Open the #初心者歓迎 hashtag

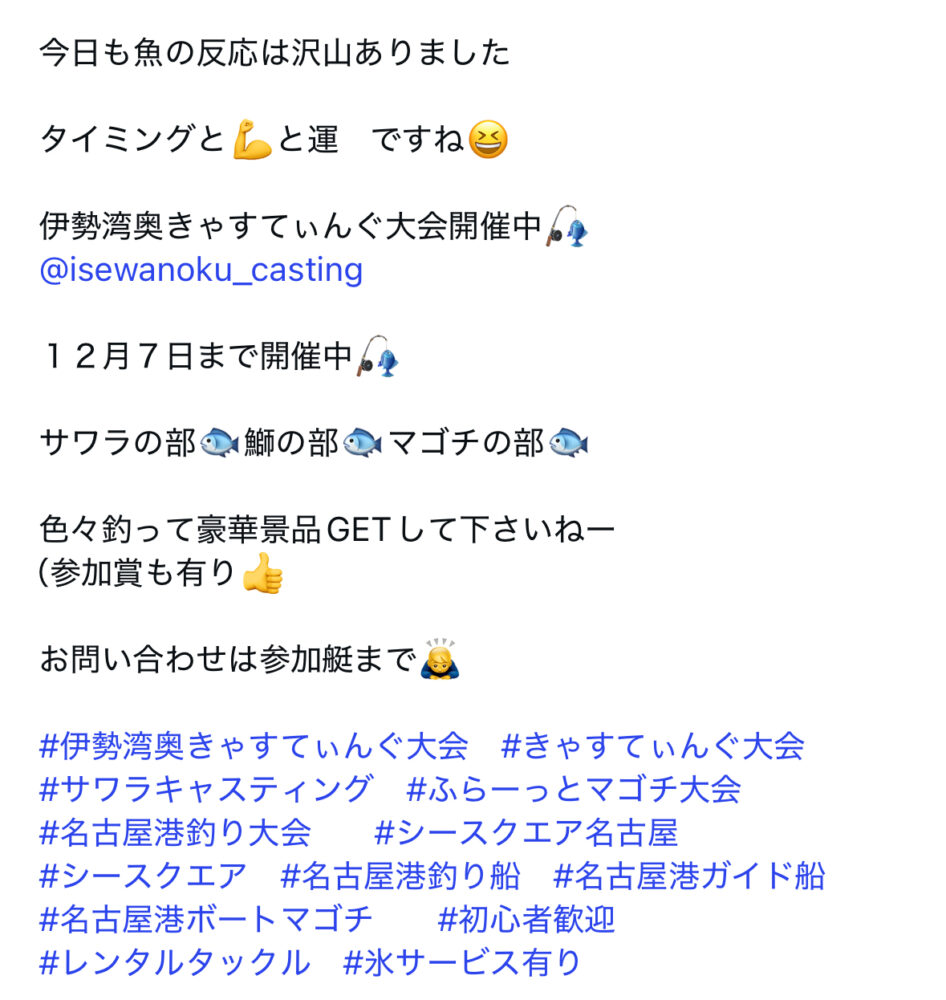coord(526,919)
